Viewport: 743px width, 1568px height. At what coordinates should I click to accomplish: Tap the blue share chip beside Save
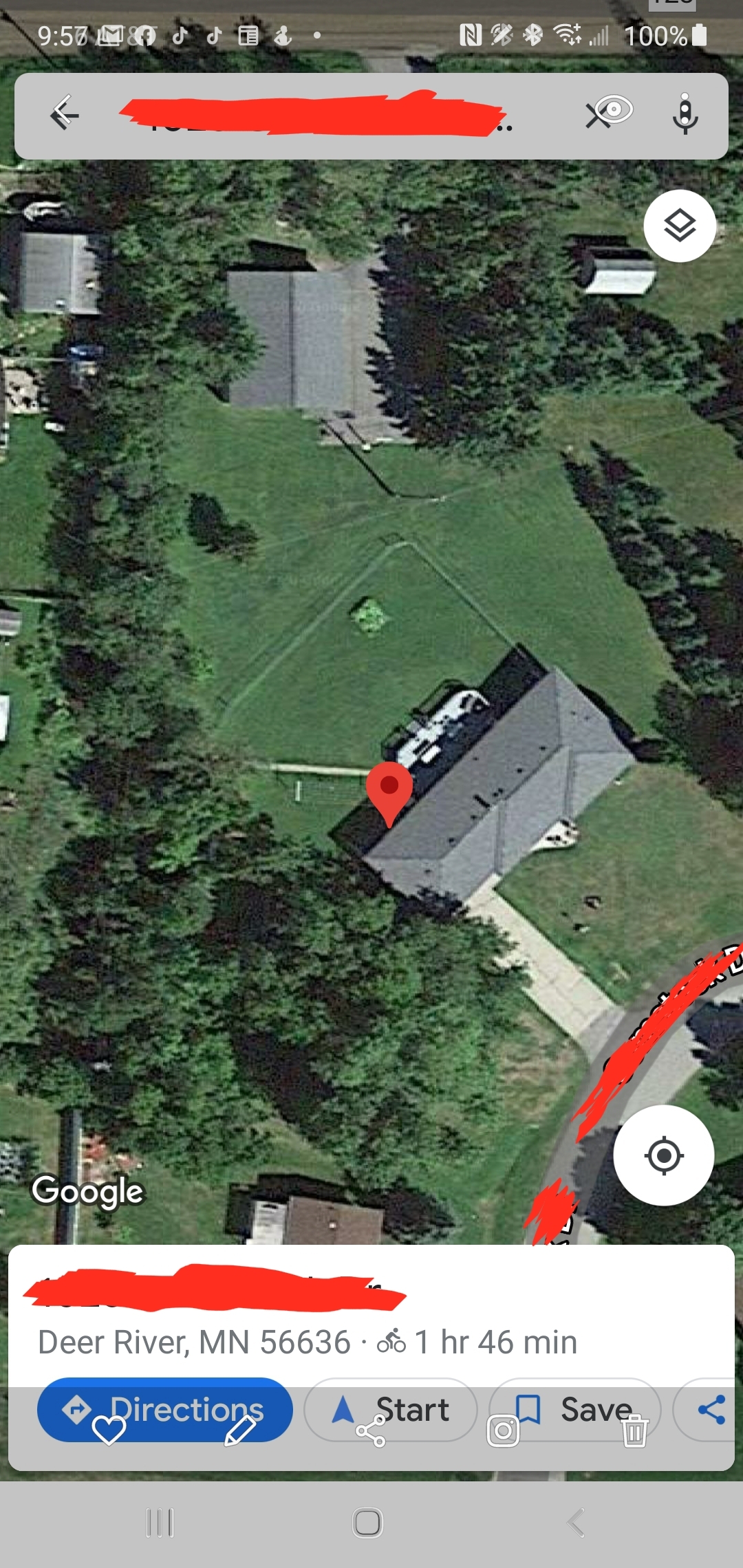(711, 1408)
